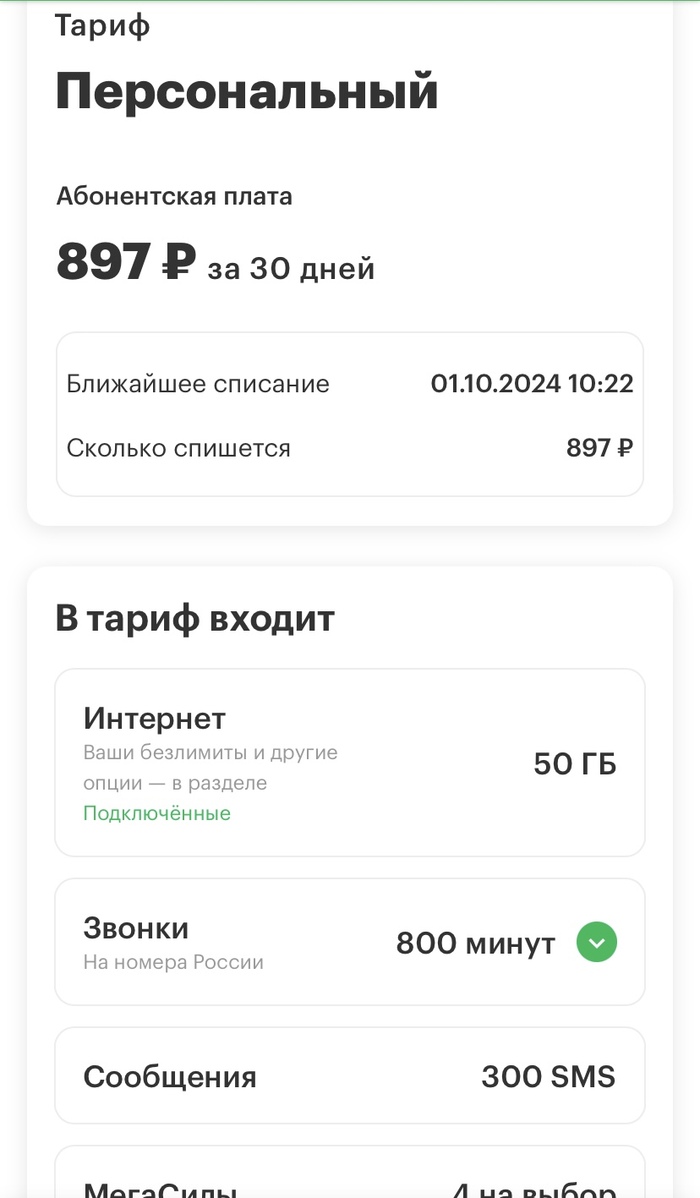Open the Подключённые link under Интернет
The width and height of the screenshot is (700, 1198).
coord(157,813)
